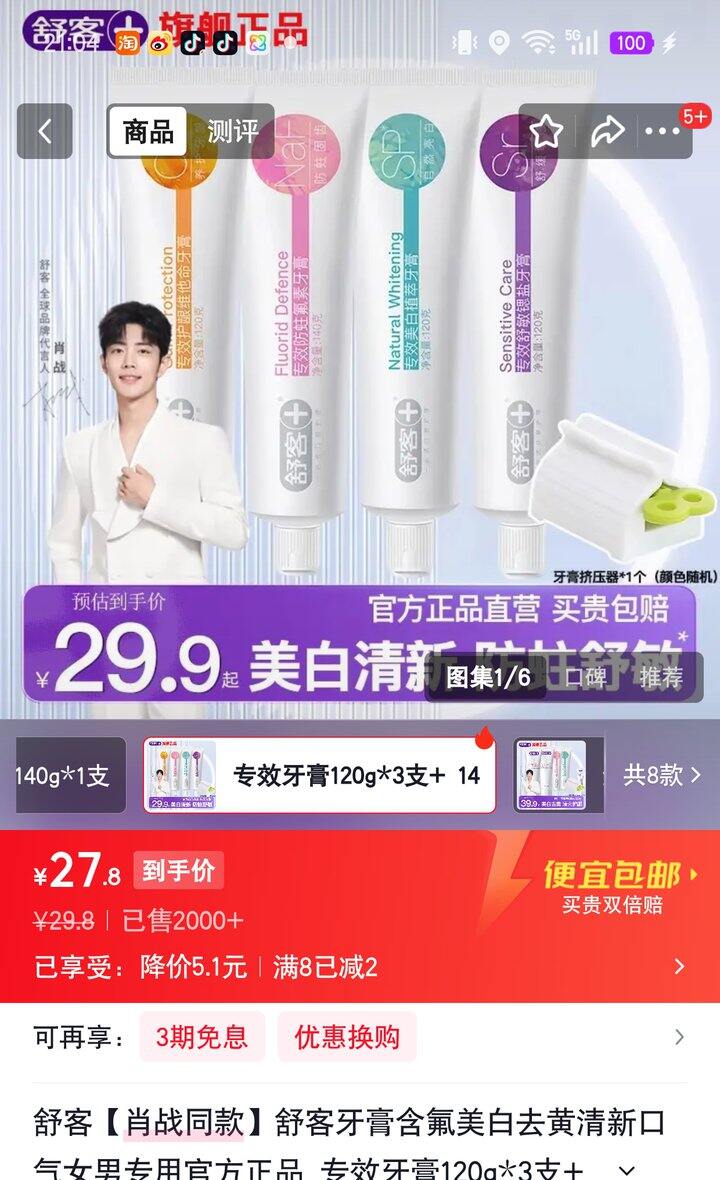Choose the 140g*1支 variant
Viewport: 720px width, 1180px height.
coord(70,775)
